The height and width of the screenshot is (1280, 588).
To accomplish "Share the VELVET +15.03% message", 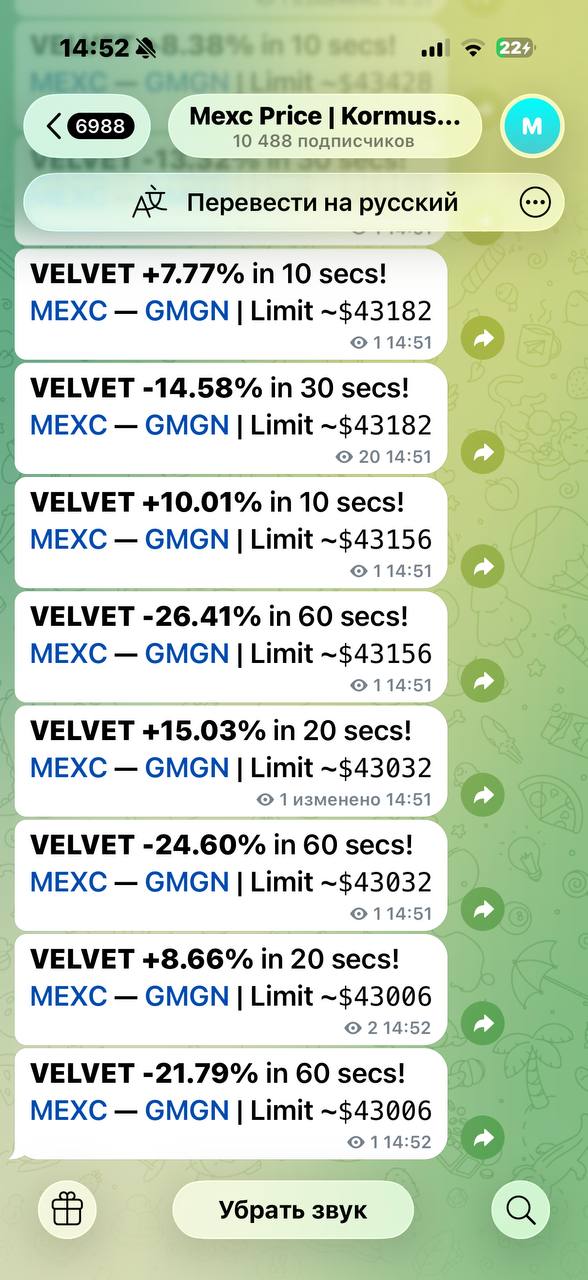I will tap(483, 795).
